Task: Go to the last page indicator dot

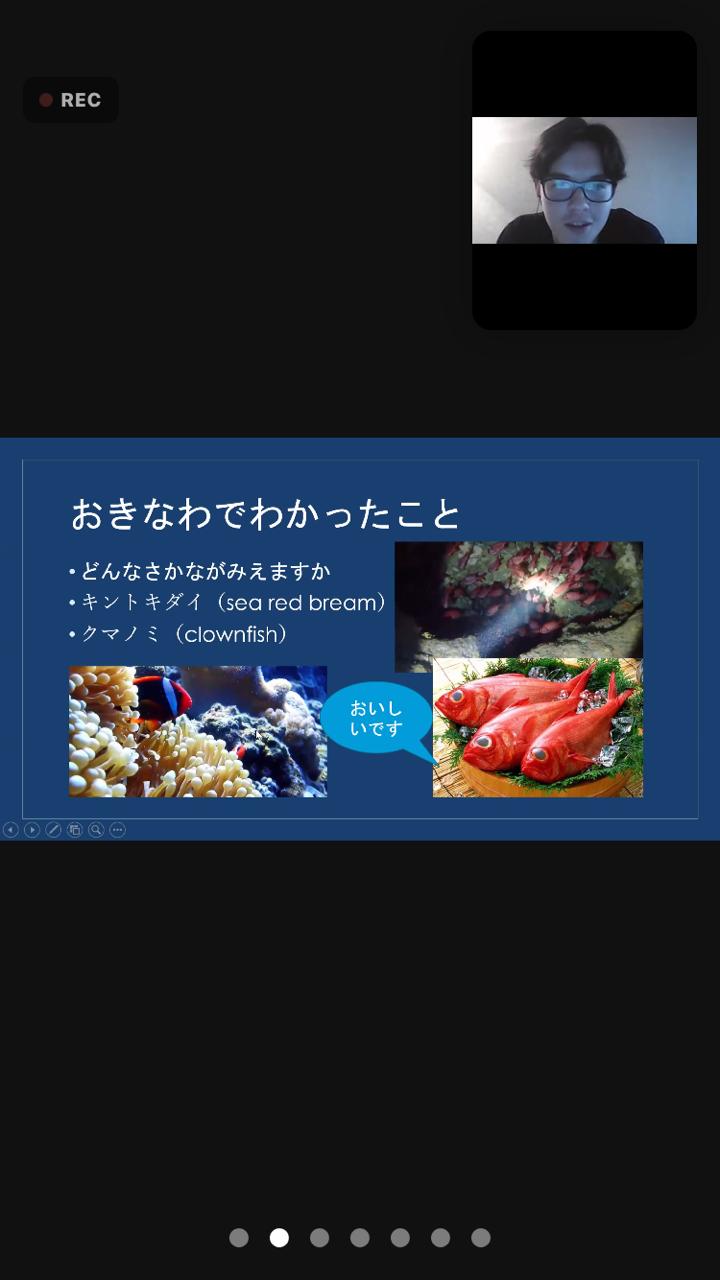Action: pos(481,1238)
